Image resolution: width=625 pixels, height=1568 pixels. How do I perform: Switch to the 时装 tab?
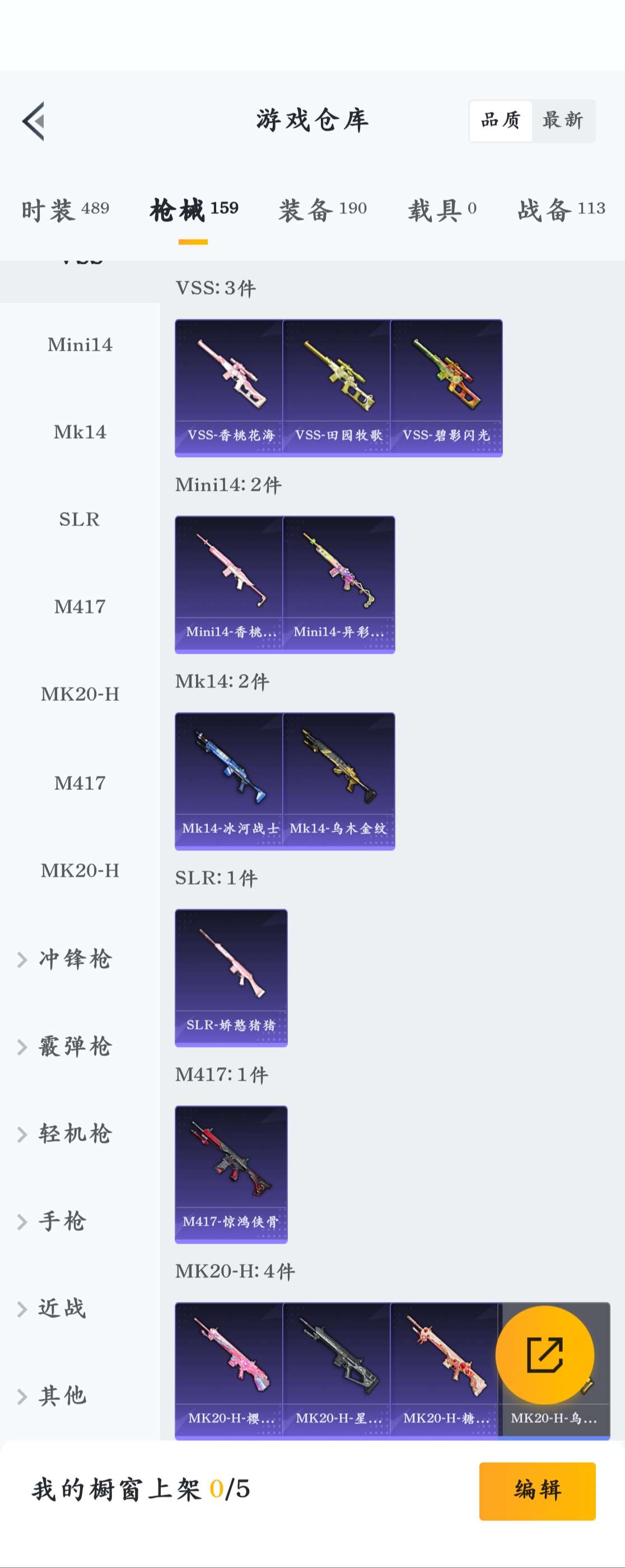[65, 210]
